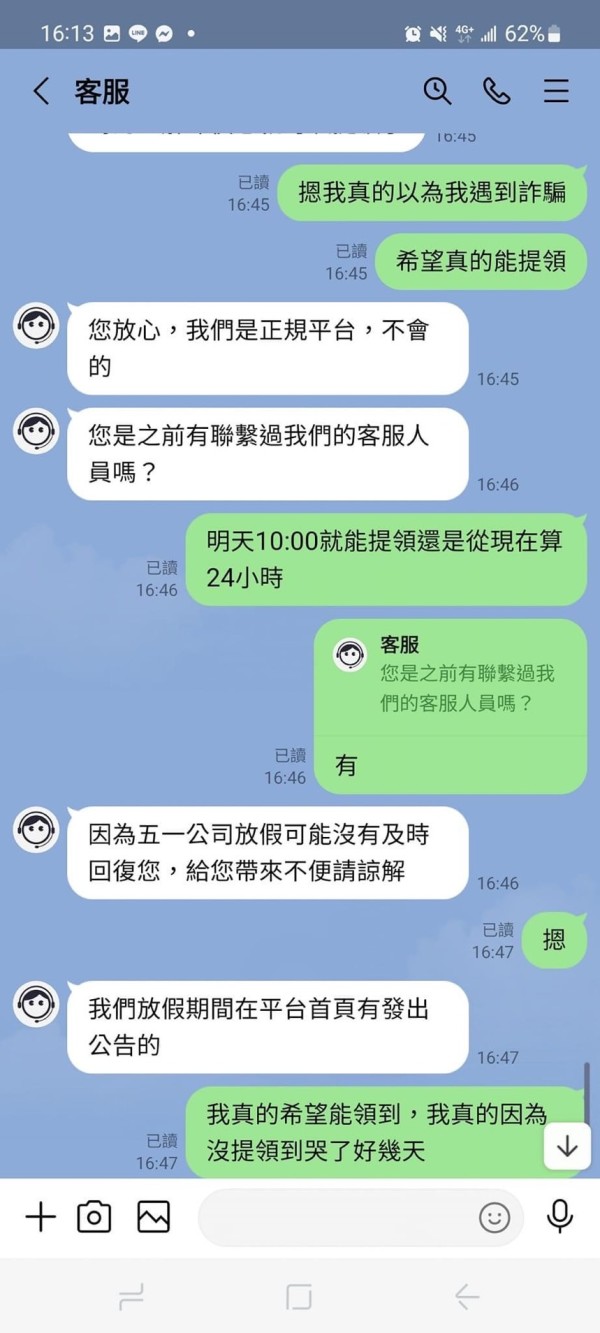This screenshot has height=1333, width=600.
Task: Tap the system navigation back button
Action: click(x=467, y=1297)
